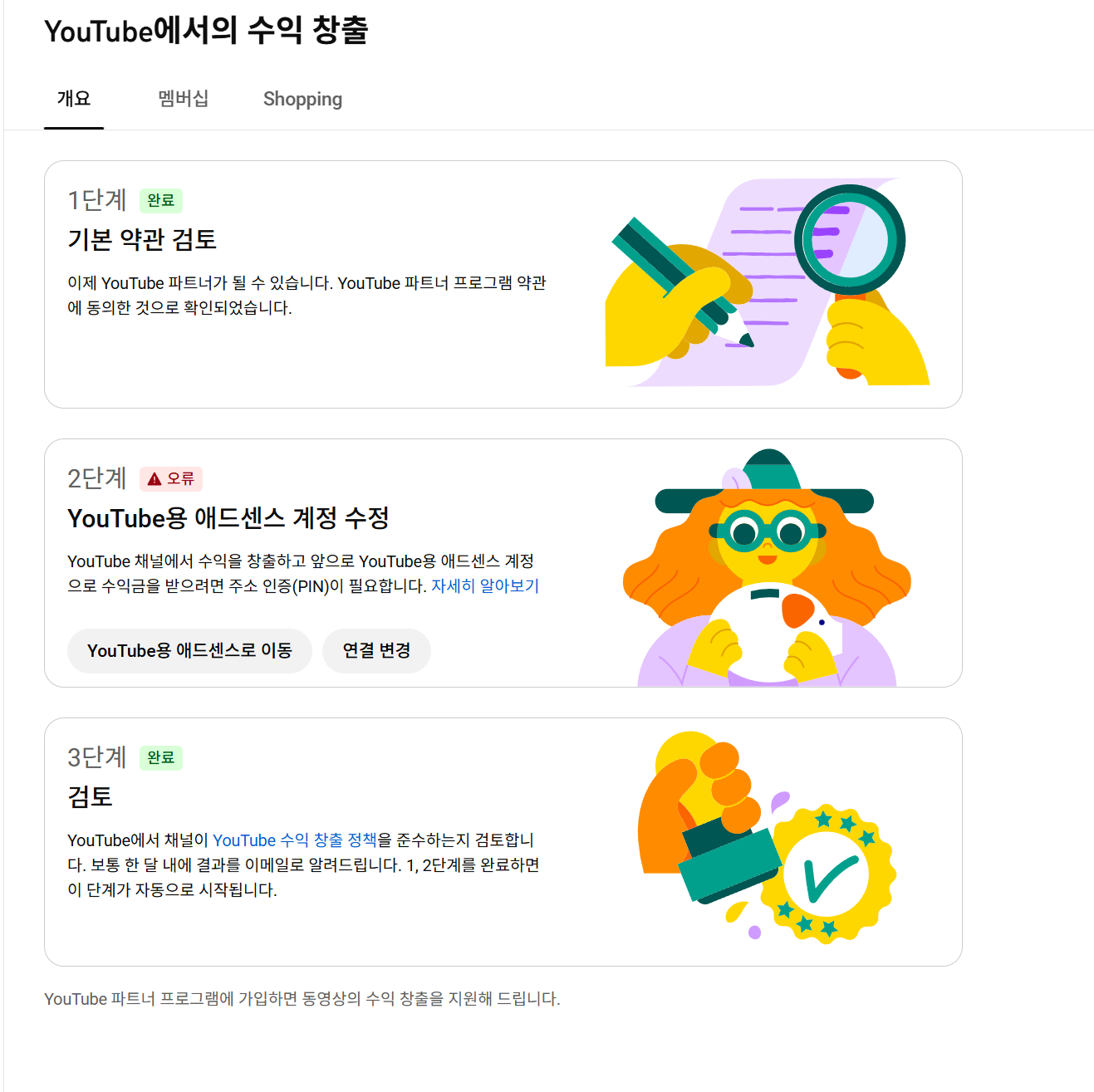Select the 연결 변경 button
1094x1092 pixels.
coord(376,650)
